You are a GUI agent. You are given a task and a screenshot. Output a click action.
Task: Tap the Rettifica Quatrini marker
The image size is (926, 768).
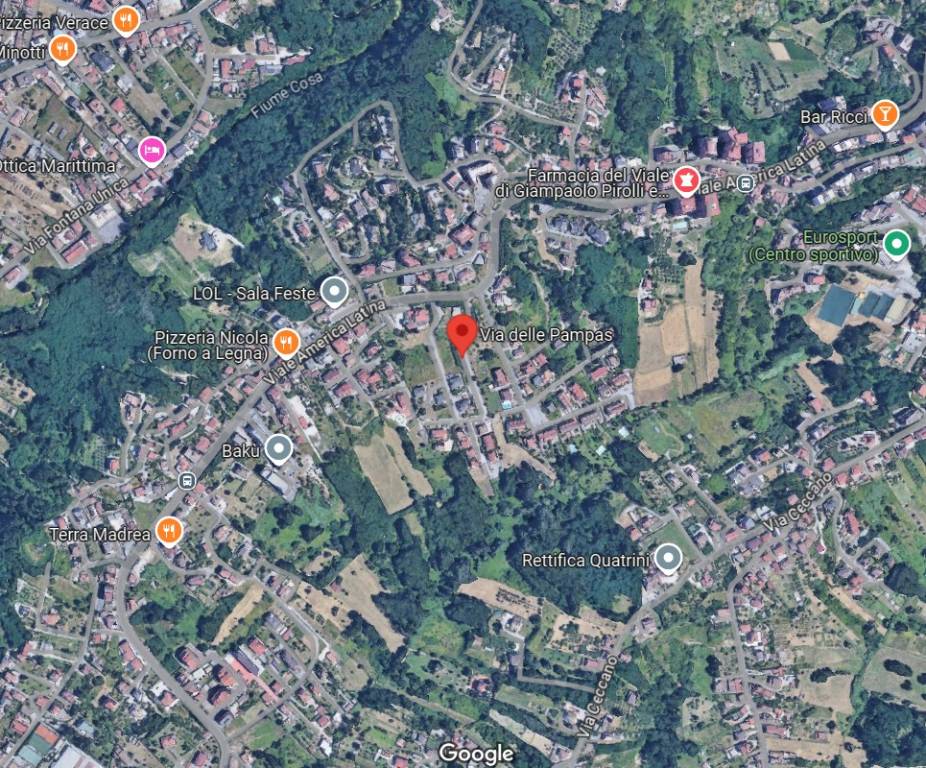pyautogui.click(x=667, y=558)
